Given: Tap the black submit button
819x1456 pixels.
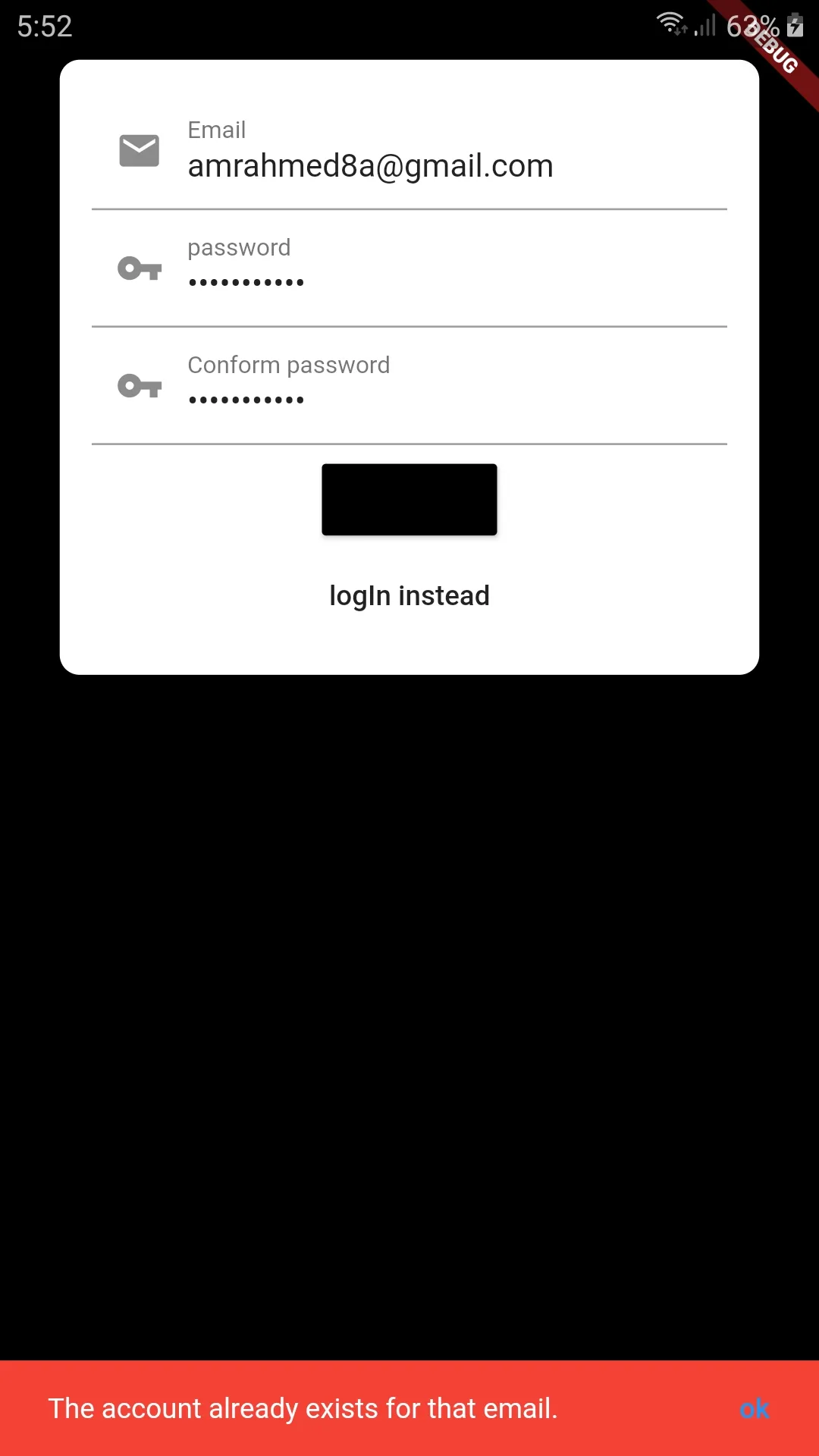Looking at the screenshot, I should click(x=409, y=500).
